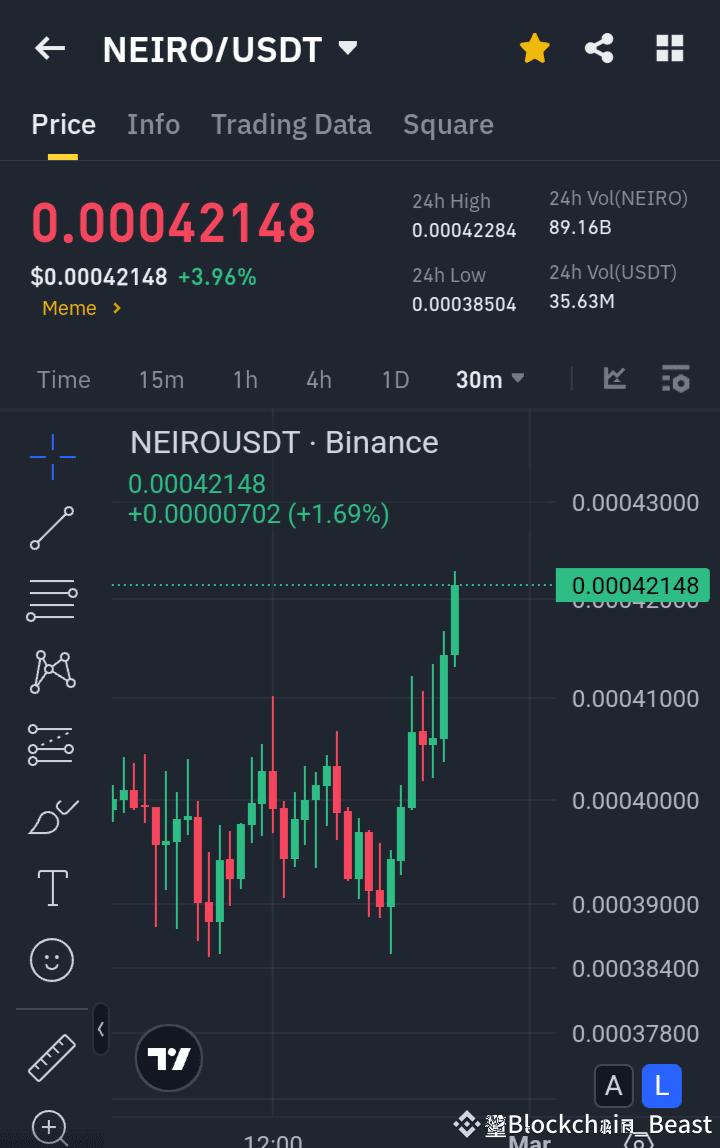Switch price scale to auto mode
The width and height of the screenshot is (720, 1148).
pos(614,1085)
